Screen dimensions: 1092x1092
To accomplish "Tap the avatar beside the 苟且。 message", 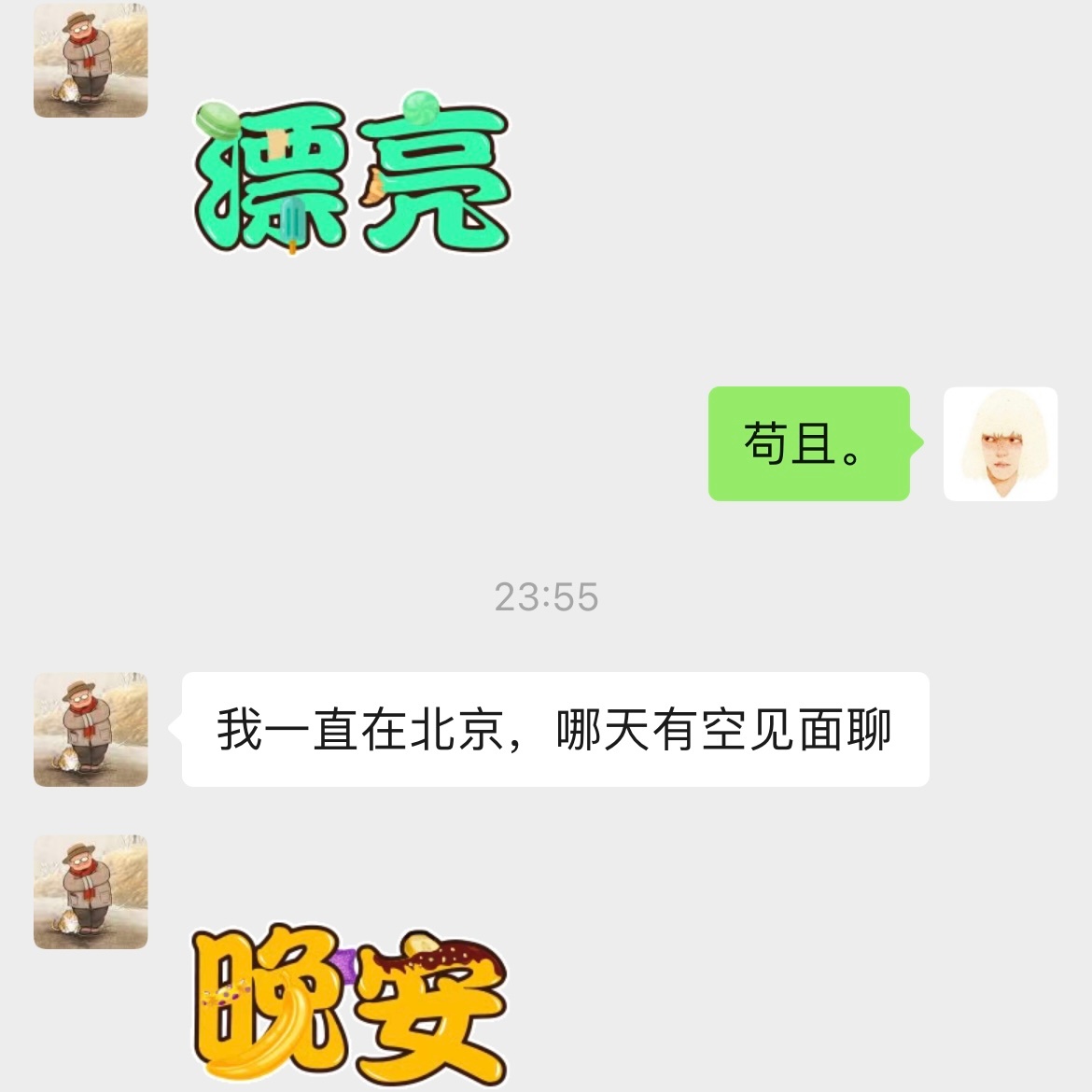I will 1000,443.
